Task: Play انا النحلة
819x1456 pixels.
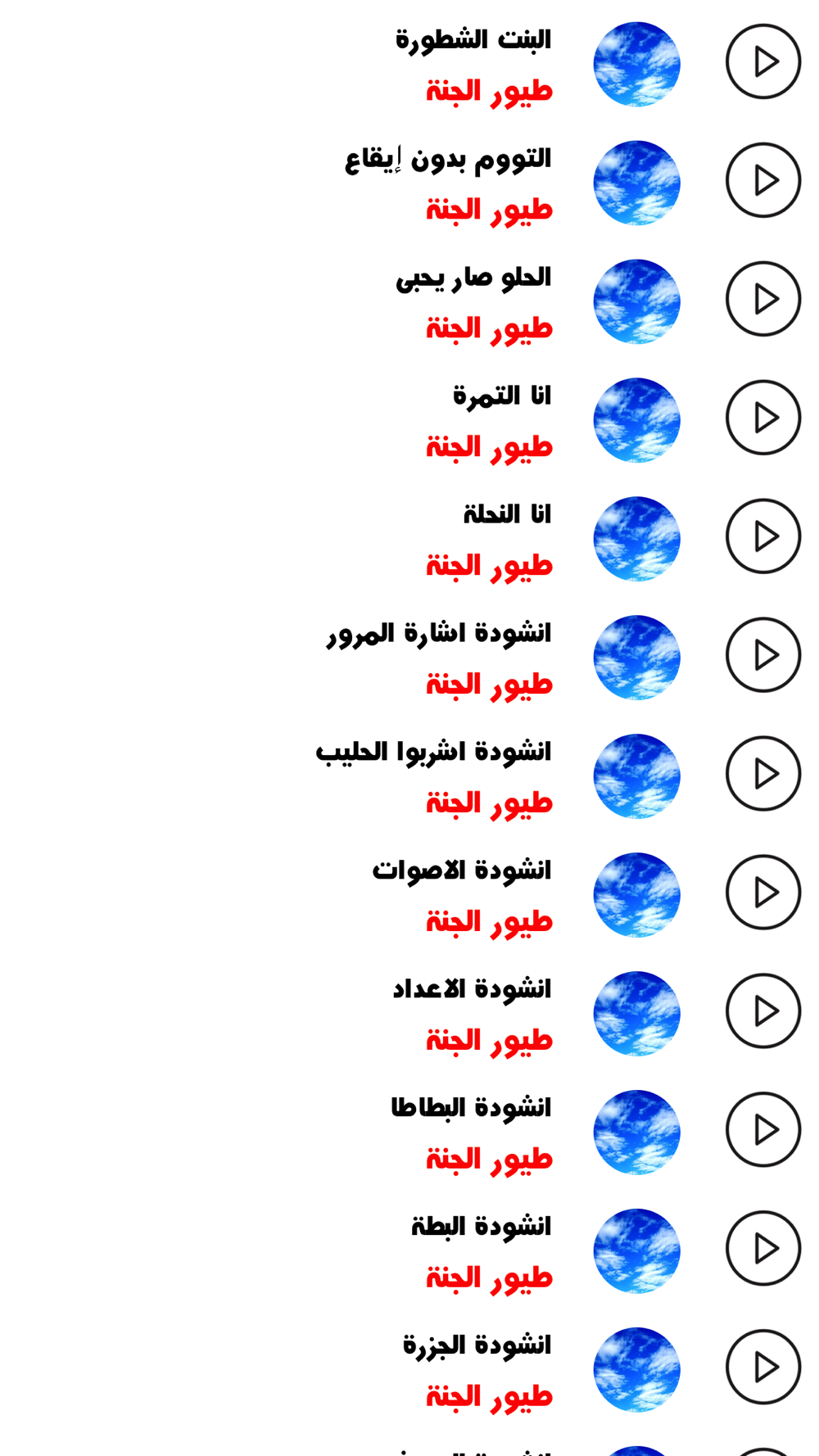Action: (762, 536)
